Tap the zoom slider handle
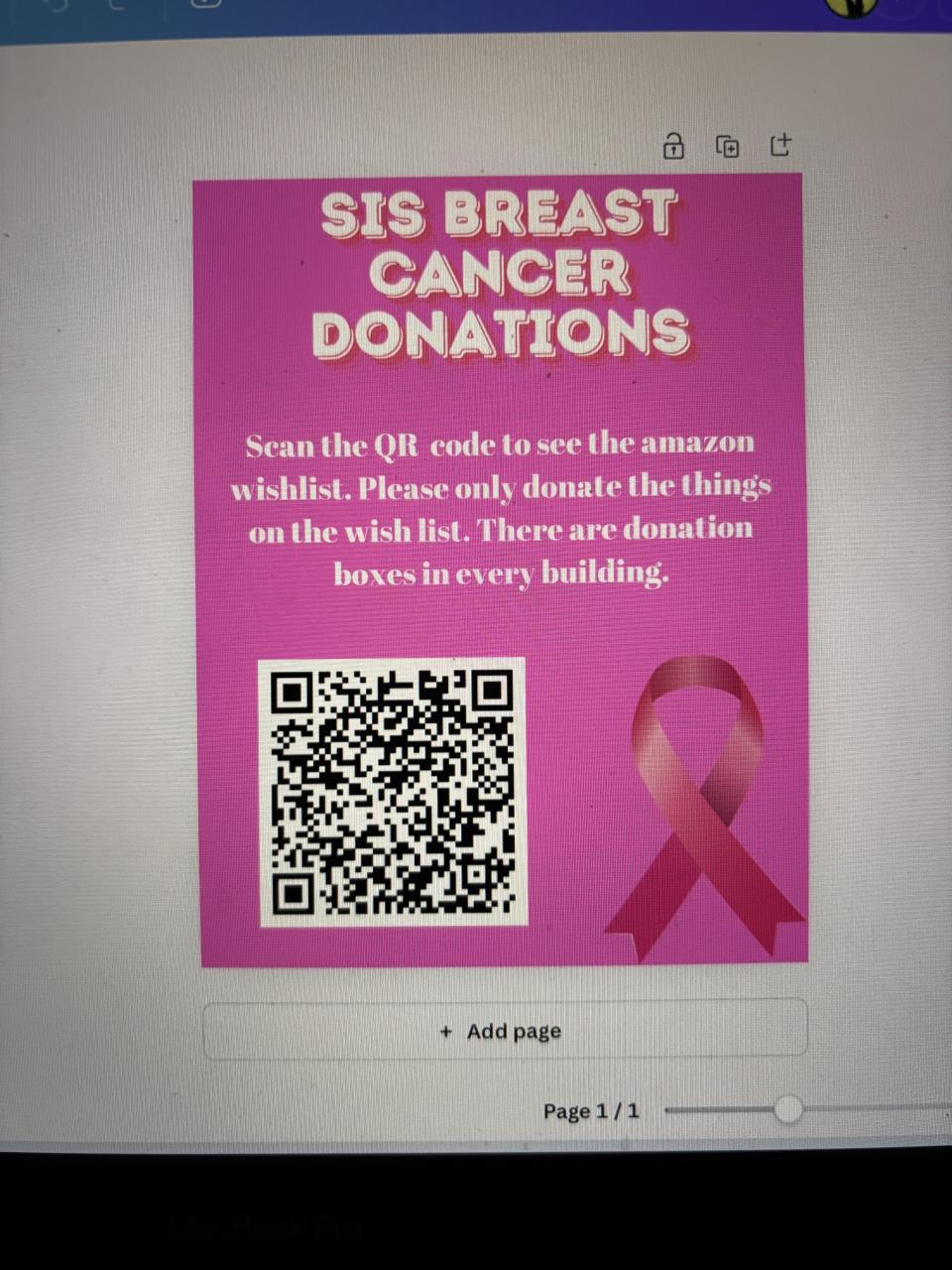The width and height of the screenshot is (952, 1270). click(787, 1109)
